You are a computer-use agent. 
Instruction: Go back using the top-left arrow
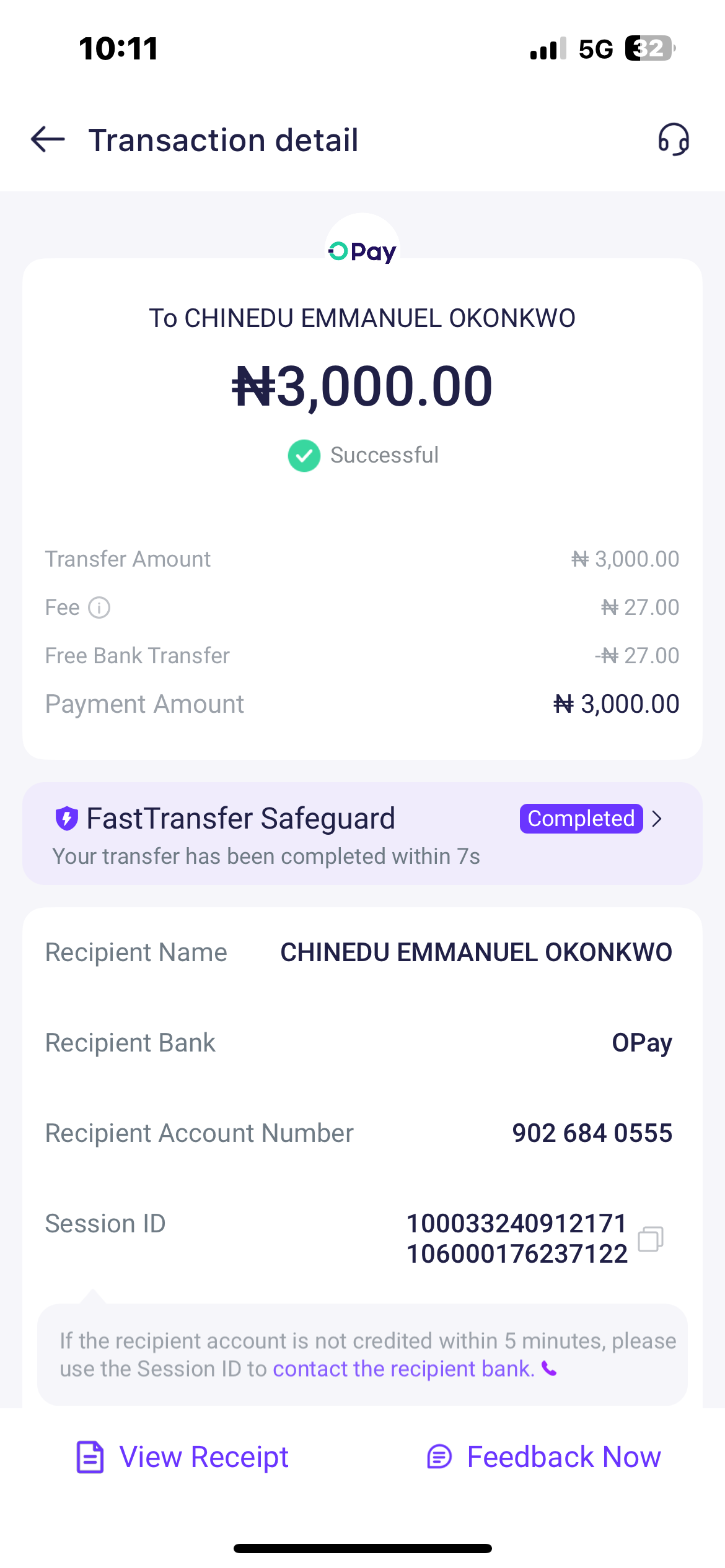click(48, 139)
